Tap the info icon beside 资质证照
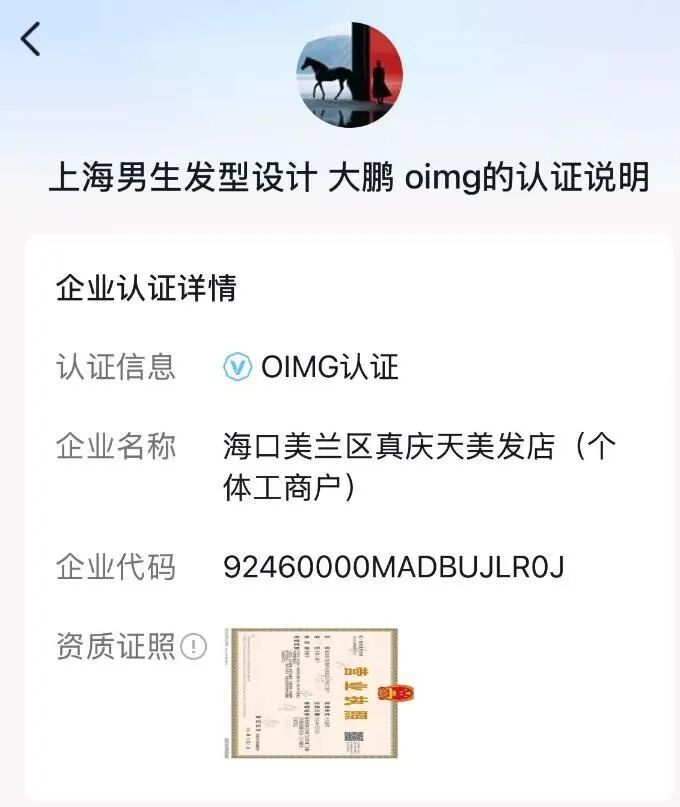The image size is (680, 807). pyautogui.click(x=193, y=647)
